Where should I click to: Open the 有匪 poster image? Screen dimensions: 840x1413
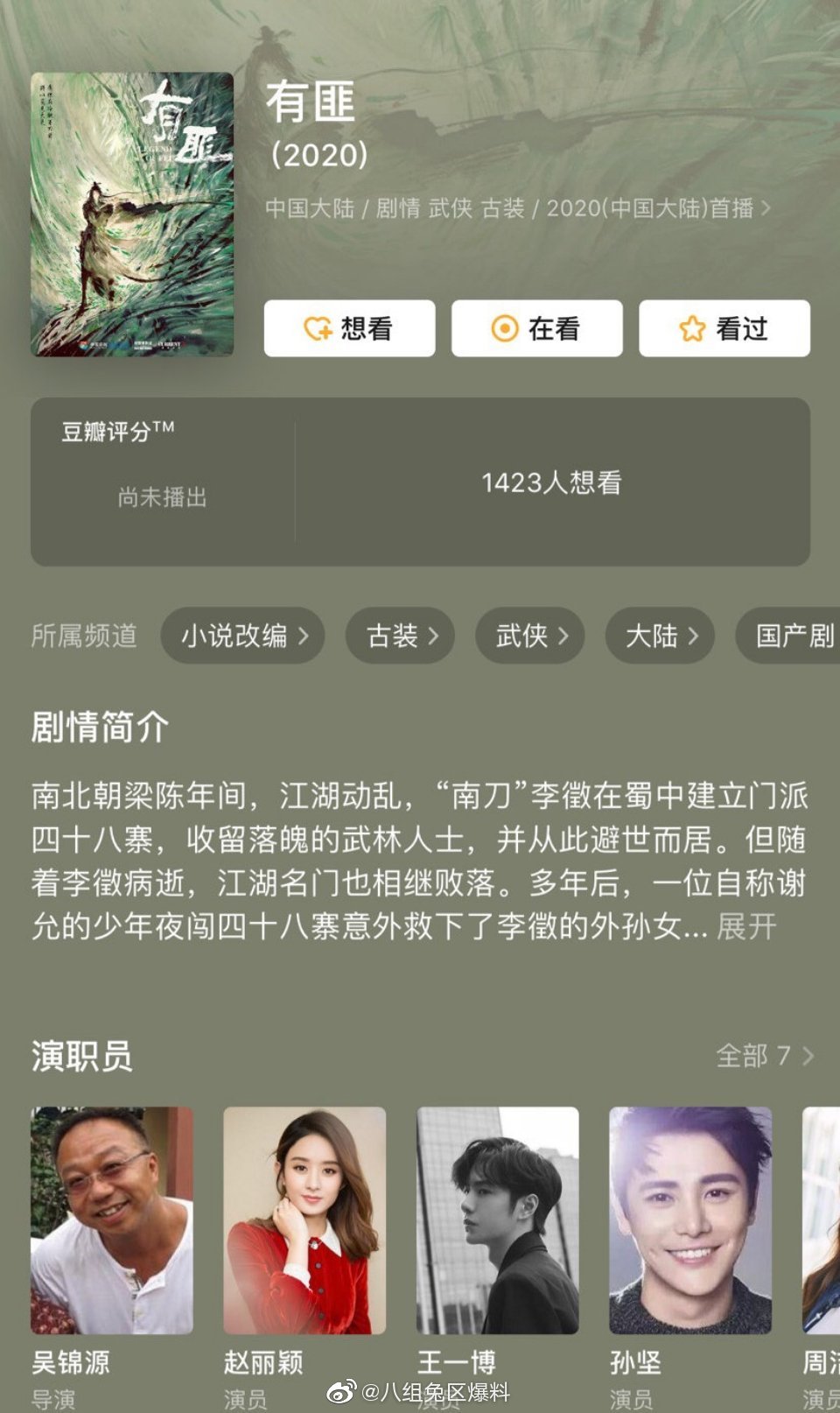click(x=132, y=214)
